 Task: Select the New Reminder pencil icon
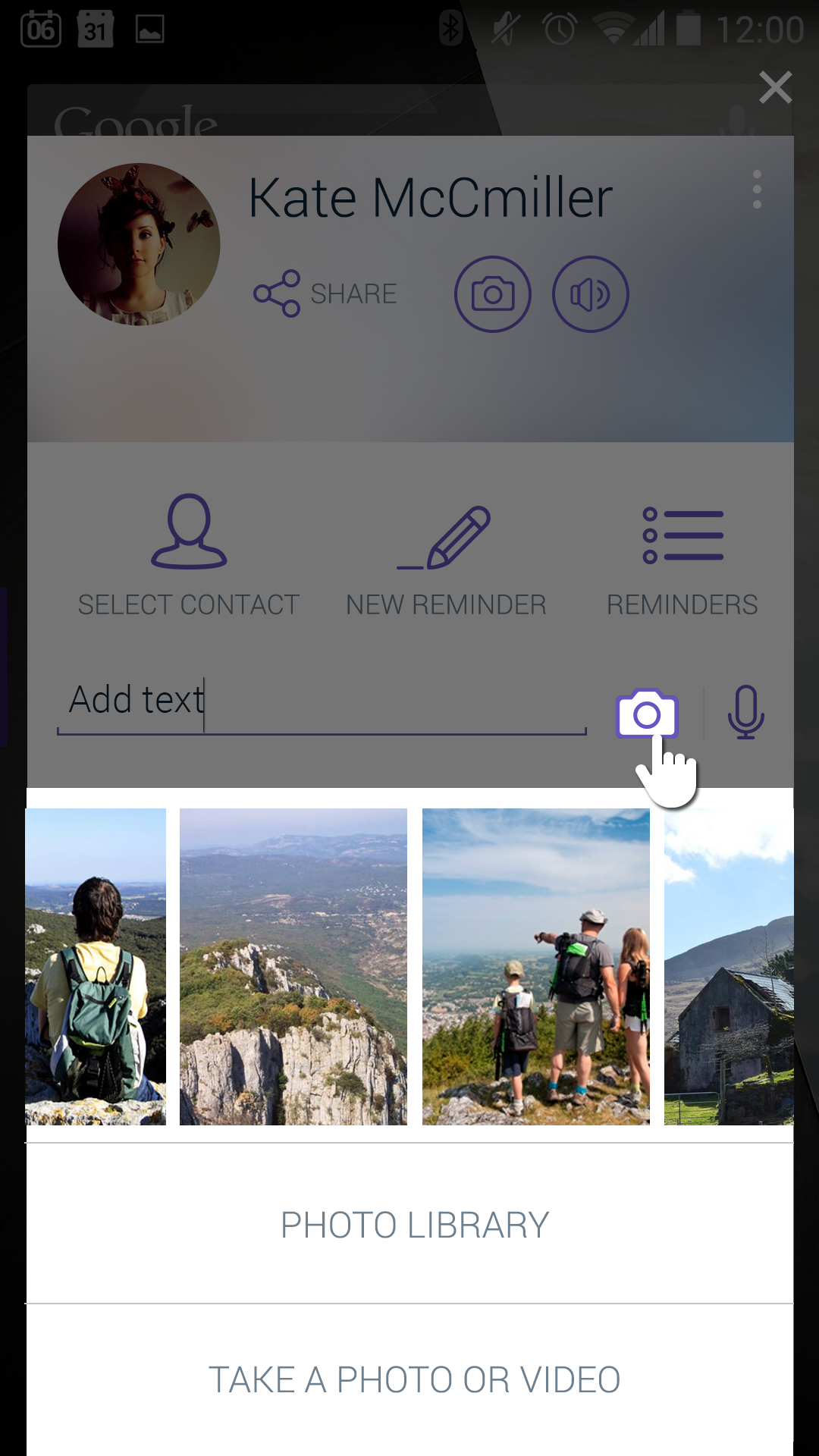coord(446,535)
